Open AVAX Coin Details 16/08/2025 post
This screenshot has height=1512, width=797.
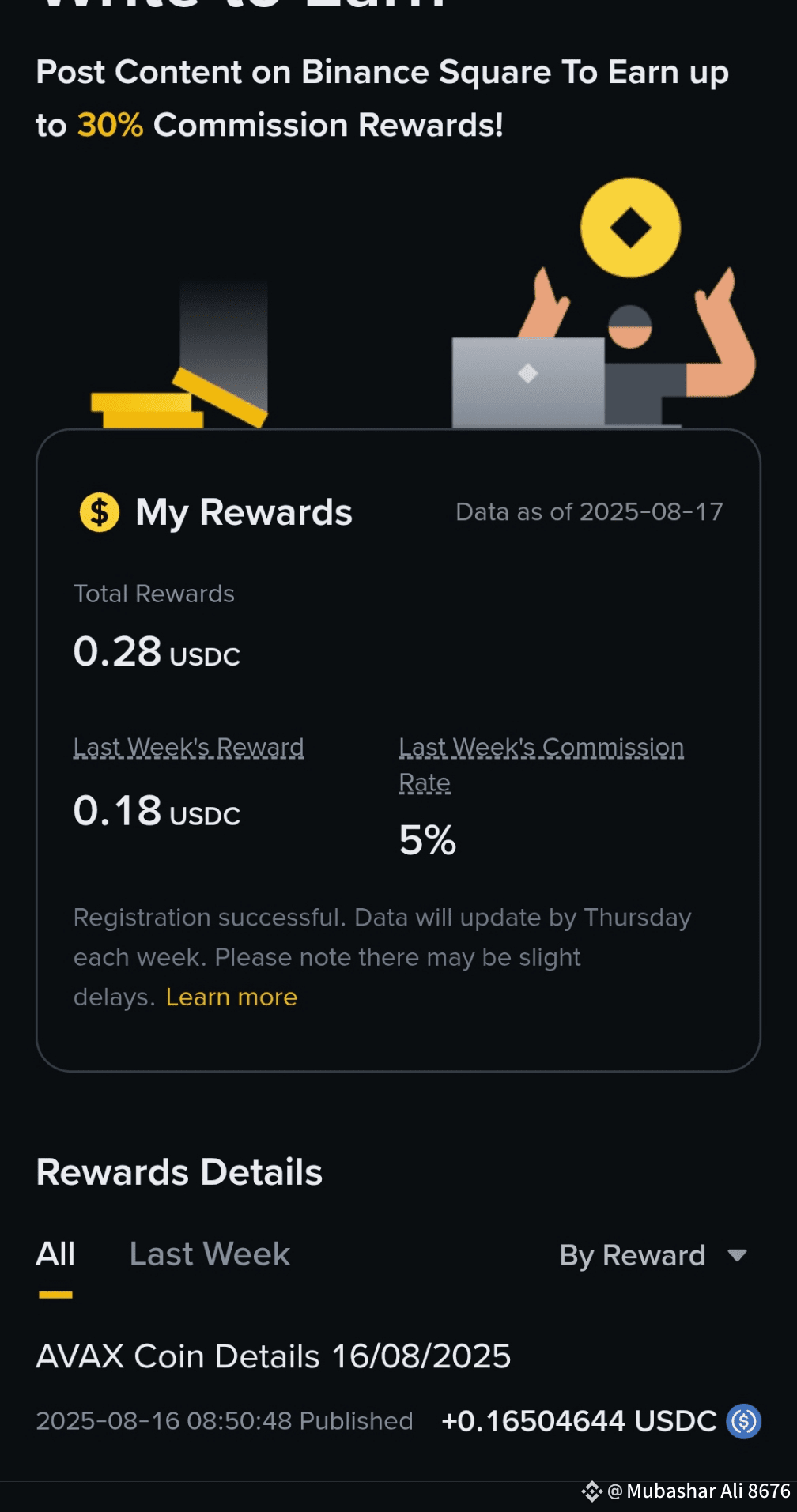point(274,1356)
